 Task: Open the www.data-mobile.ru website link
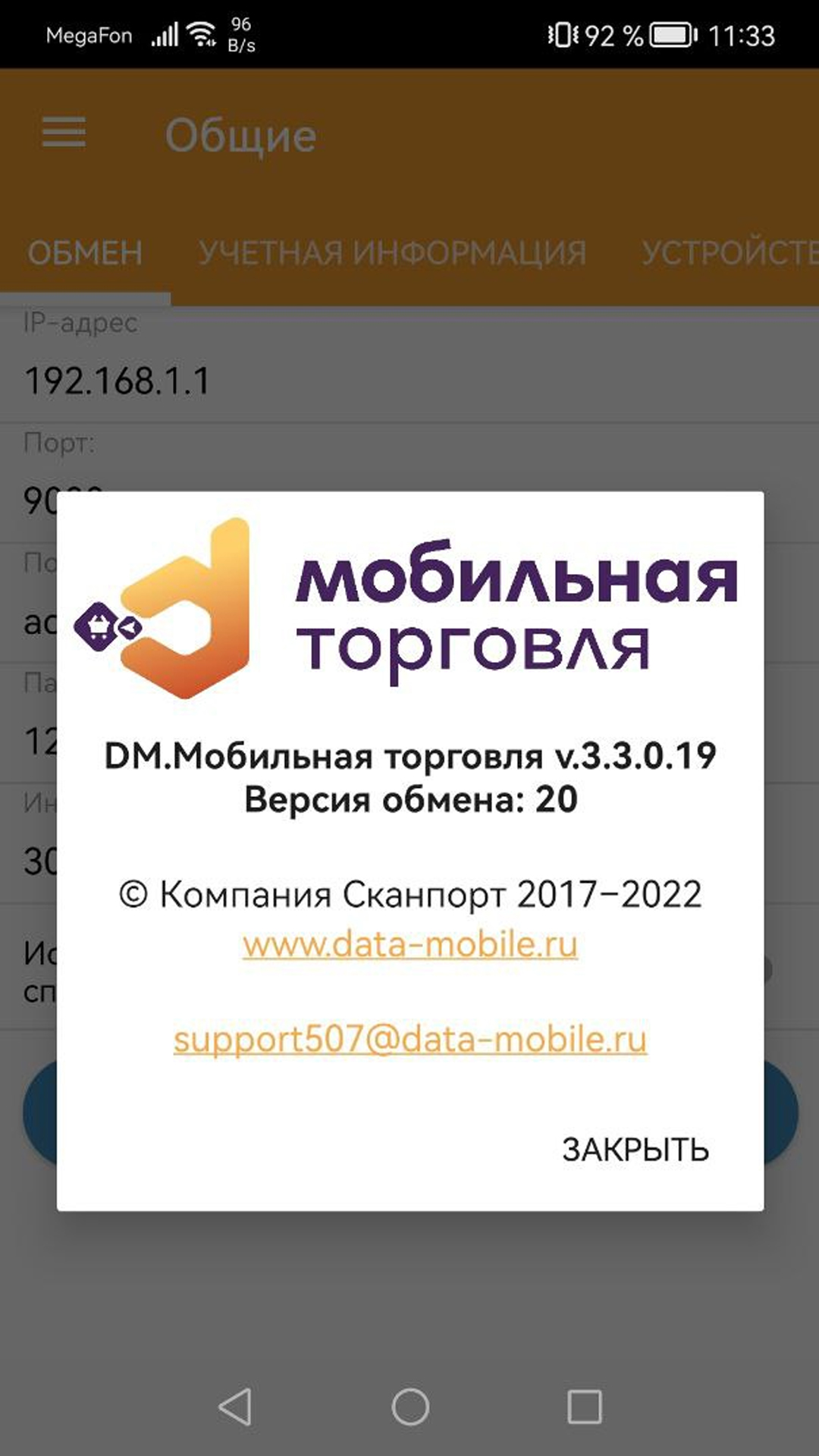tap(410, 944)
